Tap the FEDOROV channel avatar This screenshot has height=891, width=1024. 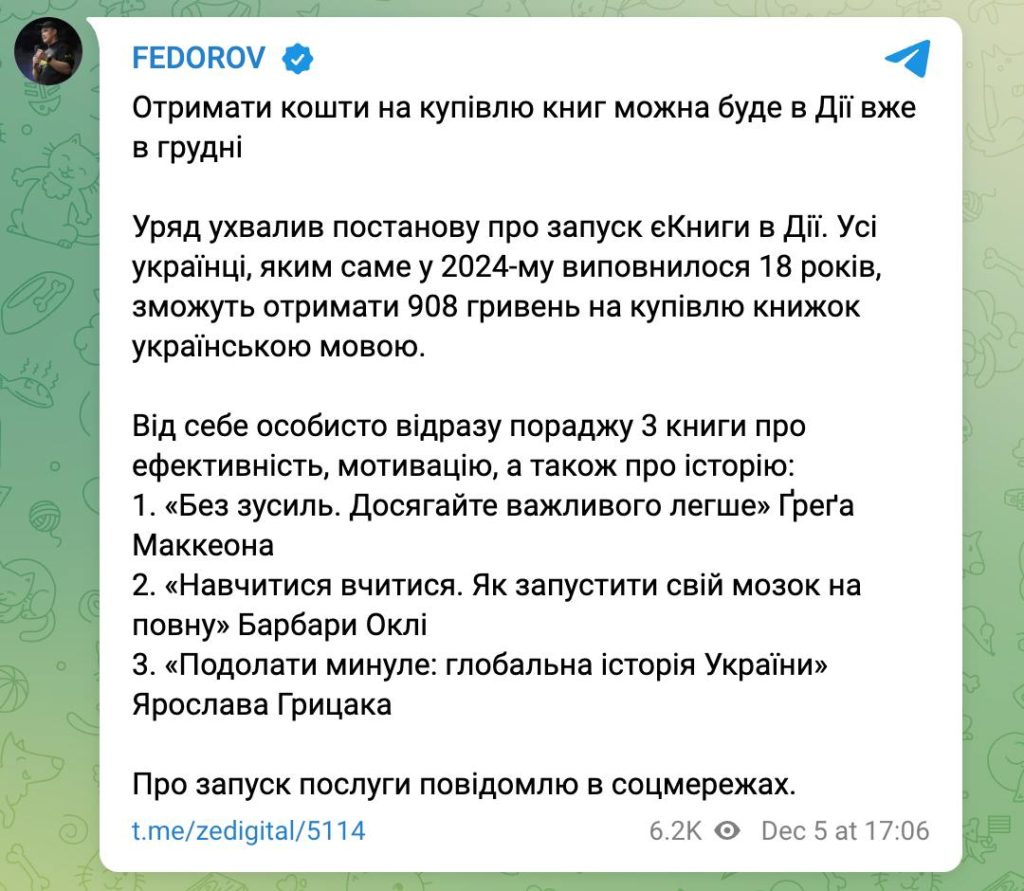coord(48,51)
